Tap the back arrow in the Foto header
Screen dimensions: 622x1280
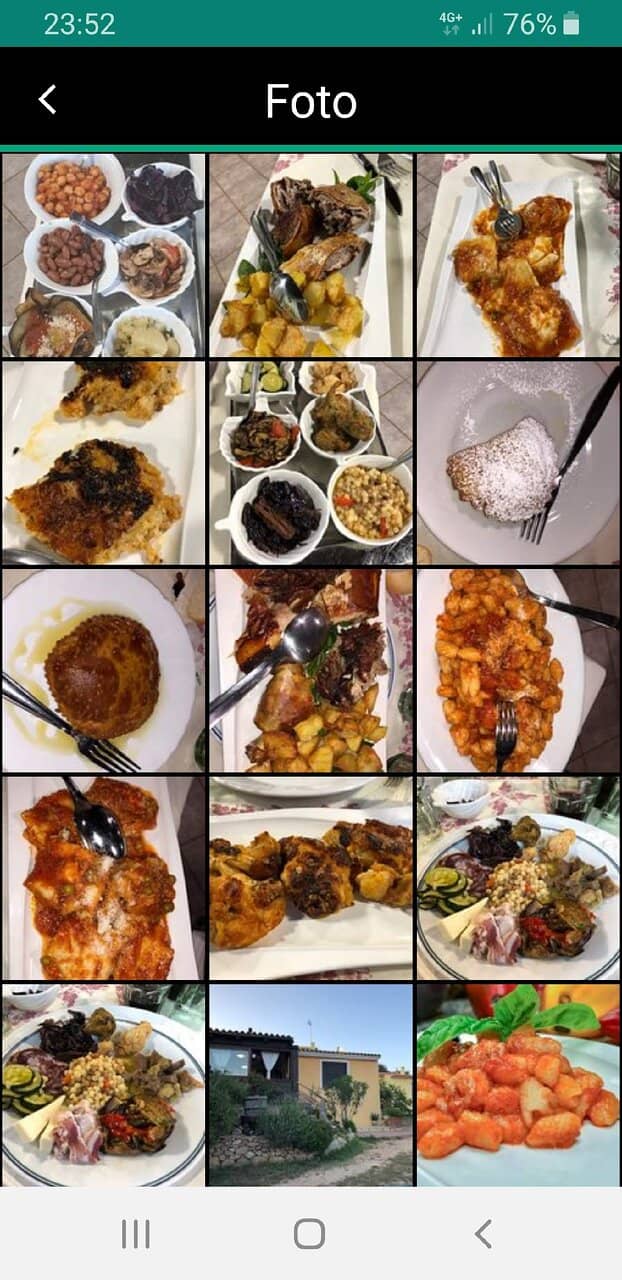coord(47,99)
